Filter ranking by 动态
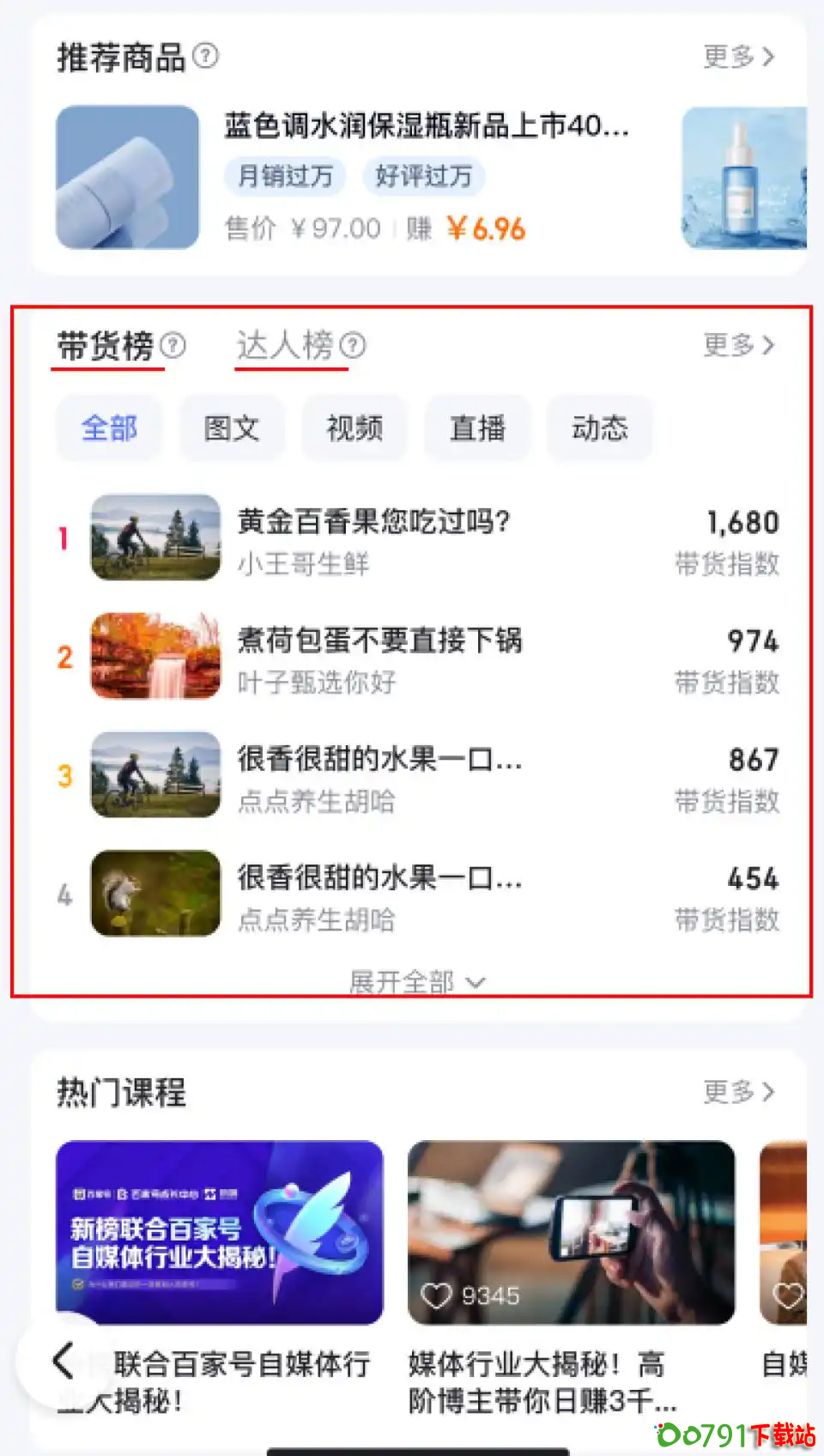This screenshot has height=1456, width=824. tap(599, 428)
